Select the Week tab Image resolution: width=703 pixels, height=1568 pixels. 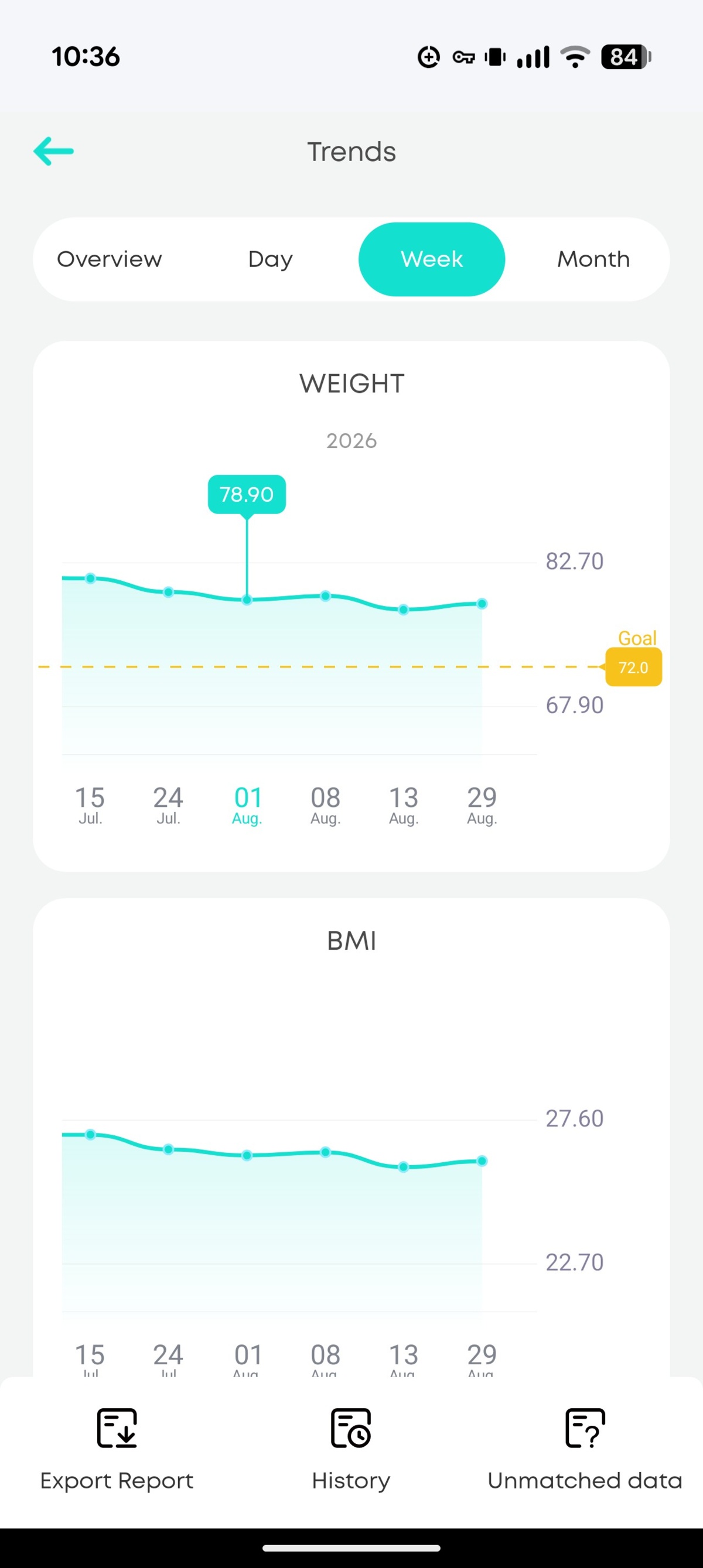point(431,259)
